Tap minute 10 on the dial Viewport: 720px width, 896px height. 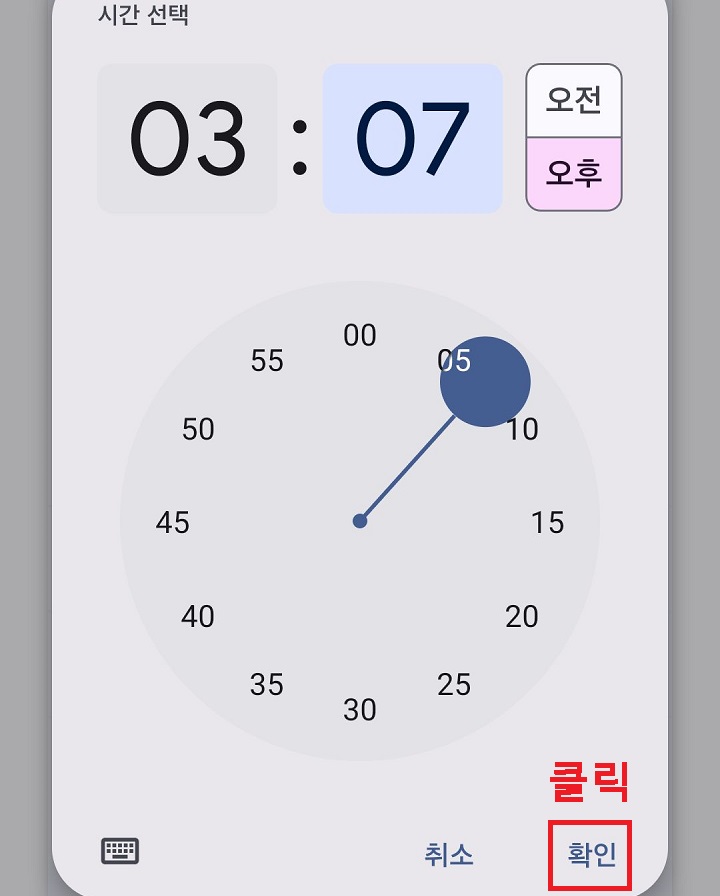click(521, 430)
